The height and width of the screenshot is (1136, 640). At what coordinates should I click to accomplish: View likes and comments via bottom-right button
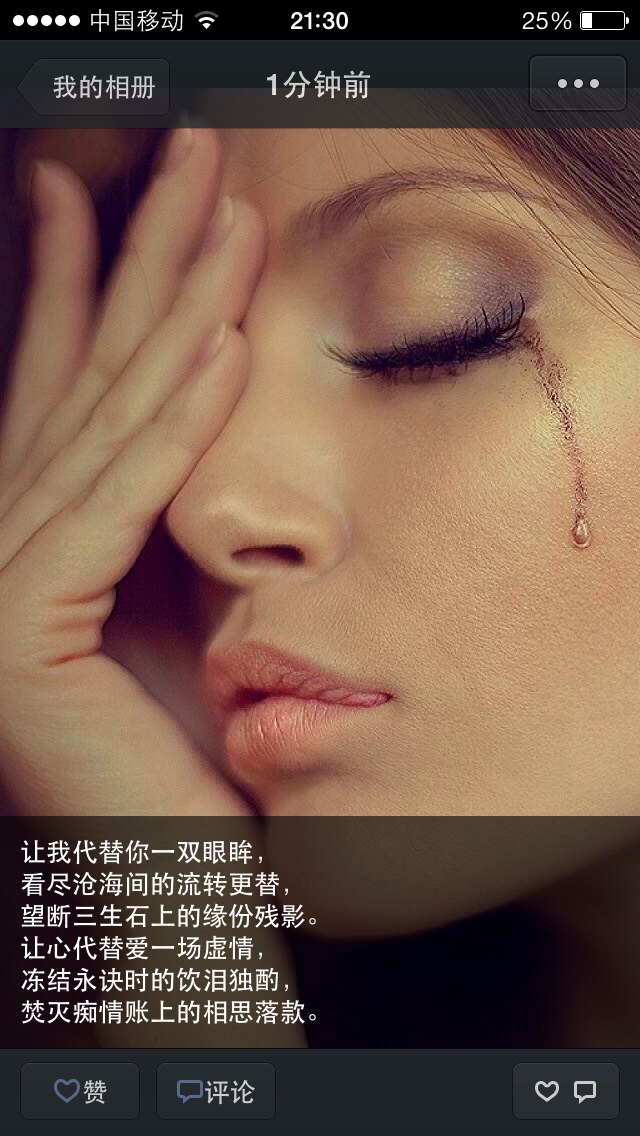pyautogui.click(x=566, y=1091)
